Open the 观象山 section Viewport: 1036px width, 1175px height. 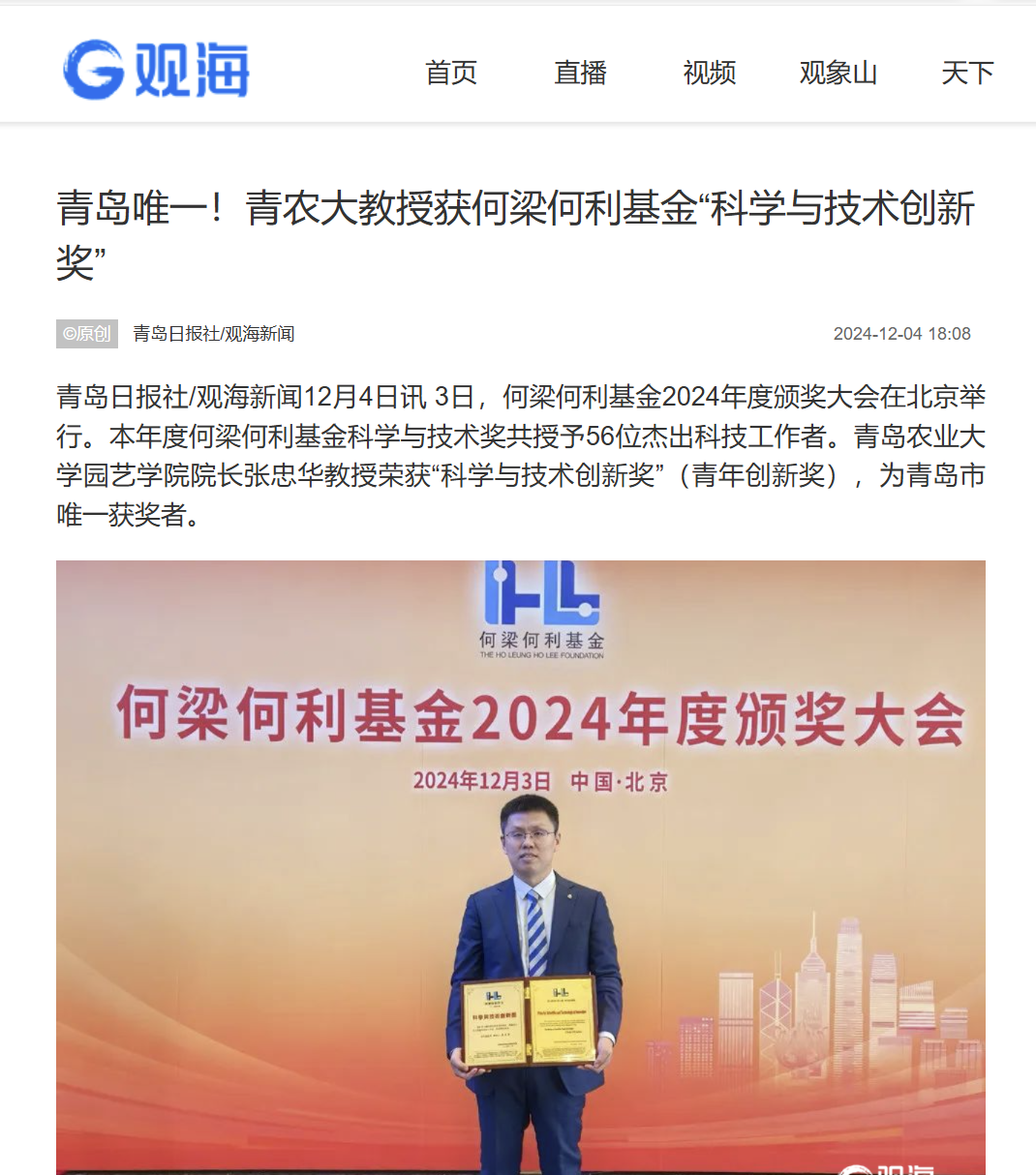(838, 73)
